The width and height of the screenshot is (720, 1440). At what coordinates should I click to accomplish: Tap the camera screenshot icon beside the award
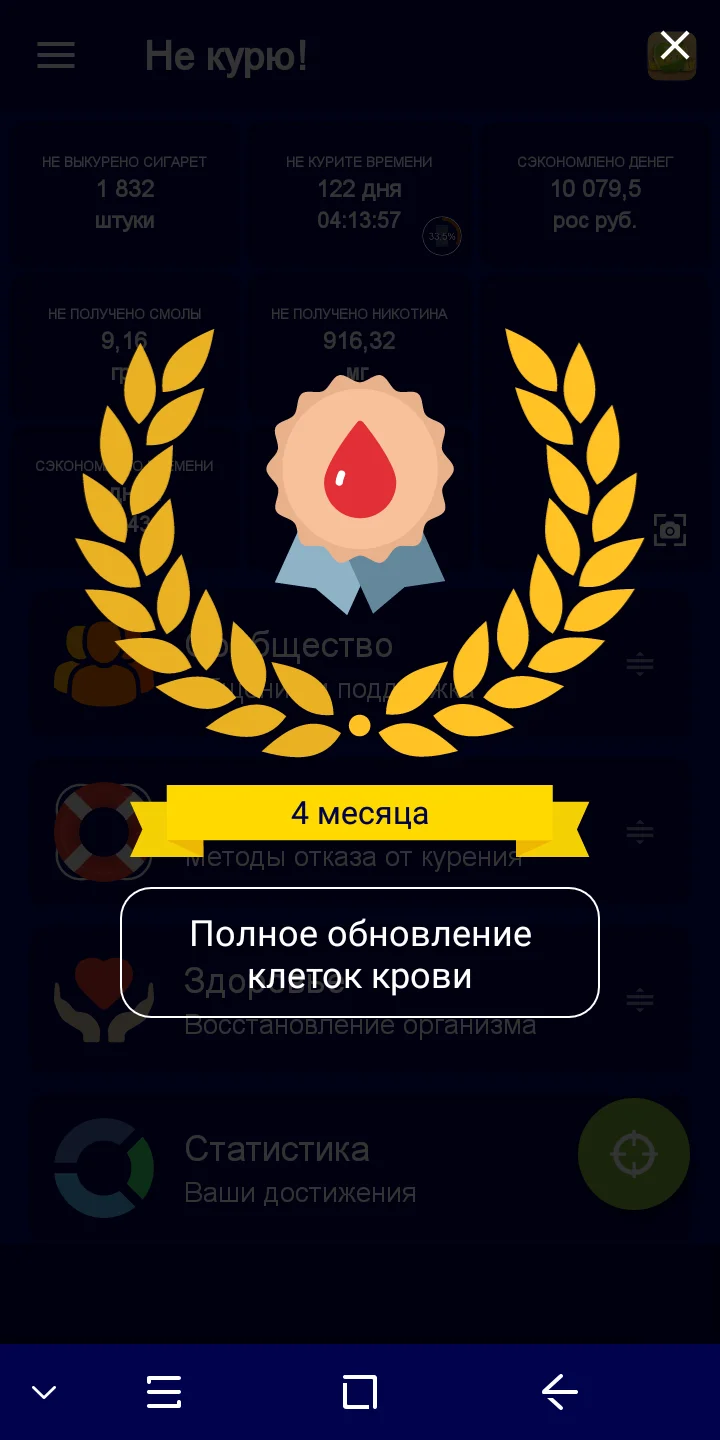point(670,529)
